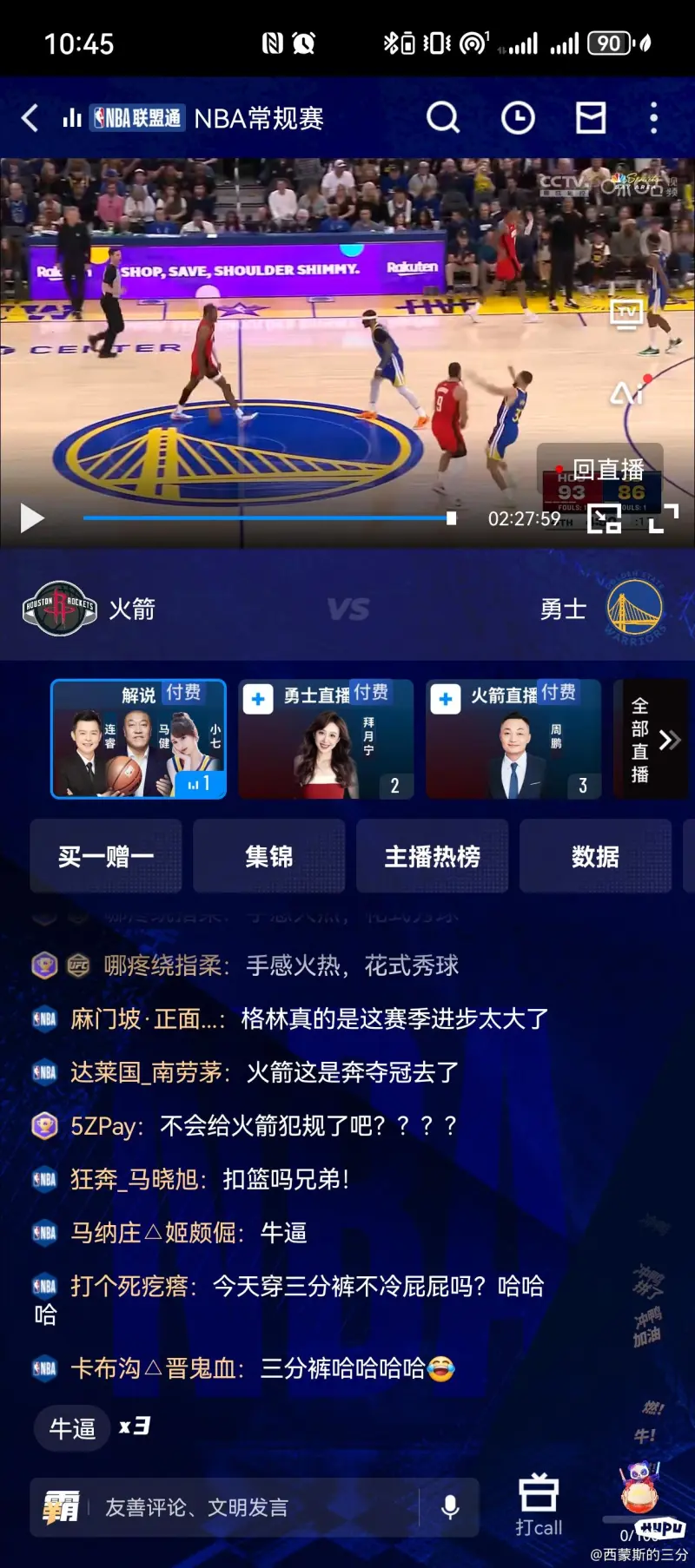
Task: Select the 解说 commentary stream card
Action: click(139, 739)
